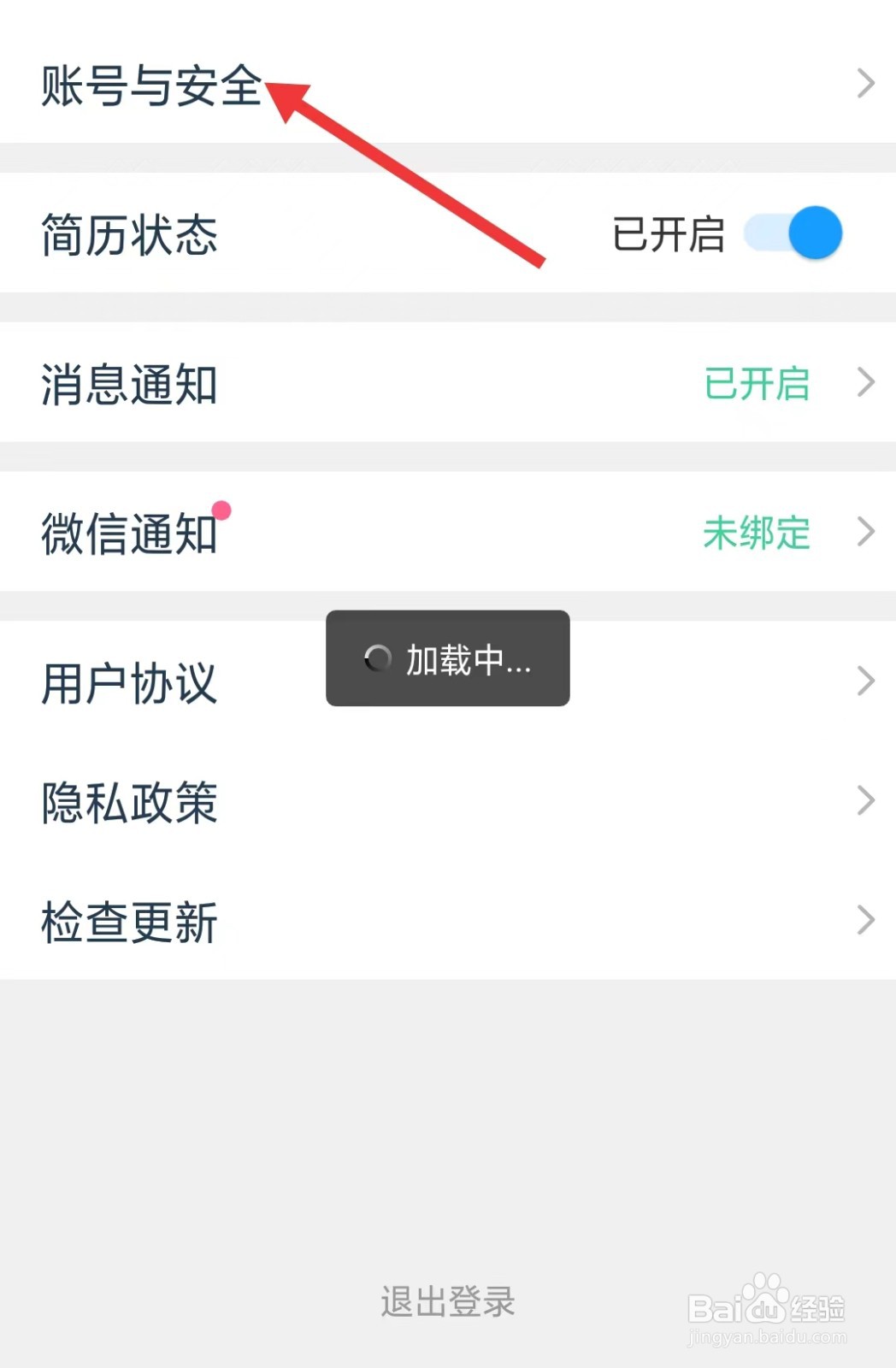Open 消息通知 notification settings
This screenshot has height=1368, width=896.
point(130,384)
